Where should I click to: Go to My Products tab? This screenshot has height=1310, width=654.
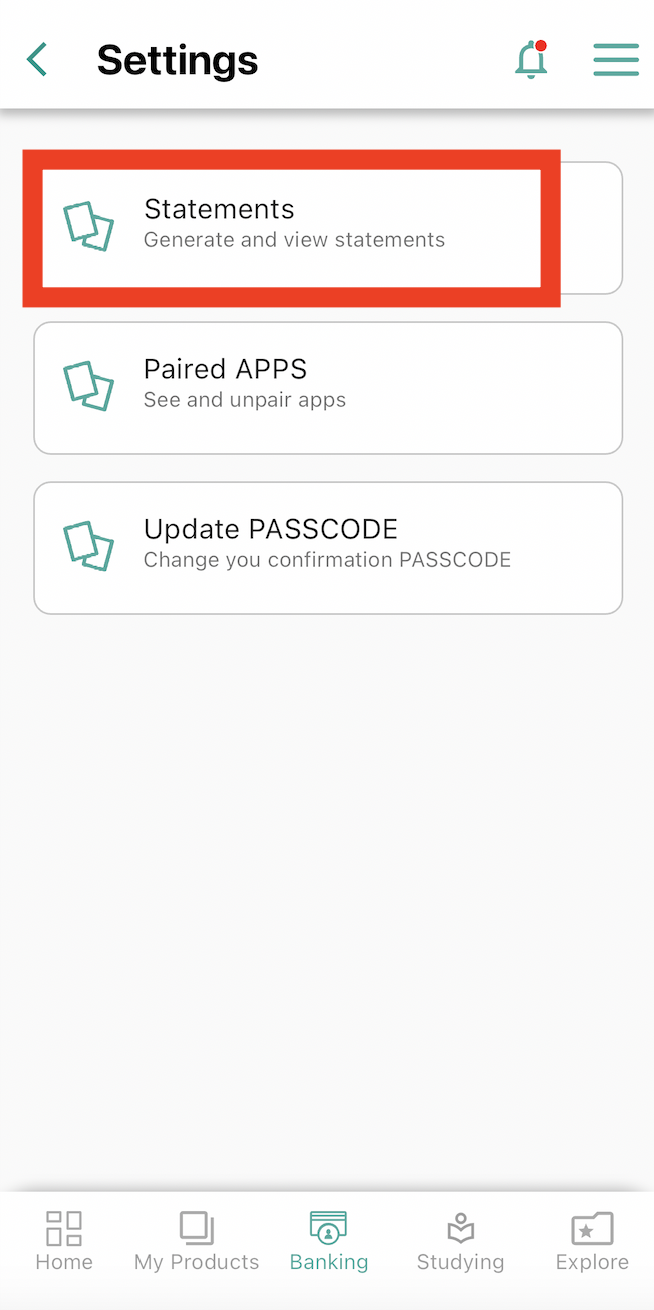click(196, 1240)
